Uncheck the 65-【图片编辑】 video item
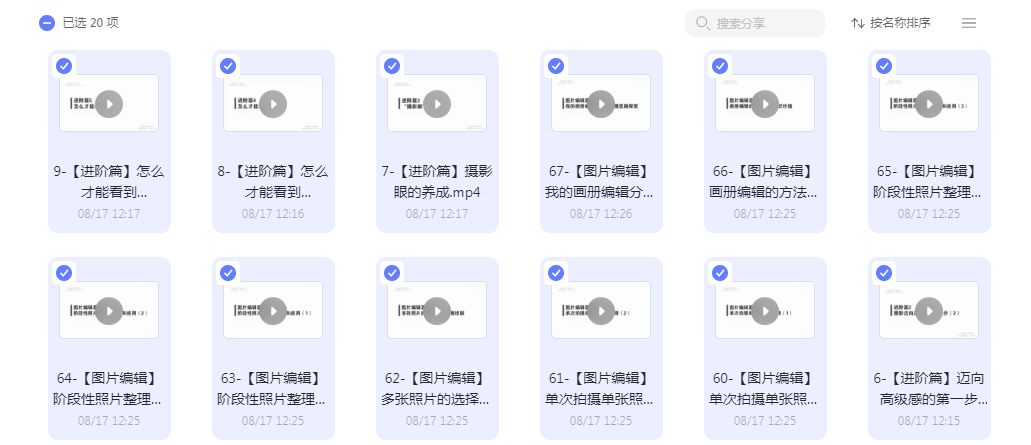1031x445 pixels. 884,66
